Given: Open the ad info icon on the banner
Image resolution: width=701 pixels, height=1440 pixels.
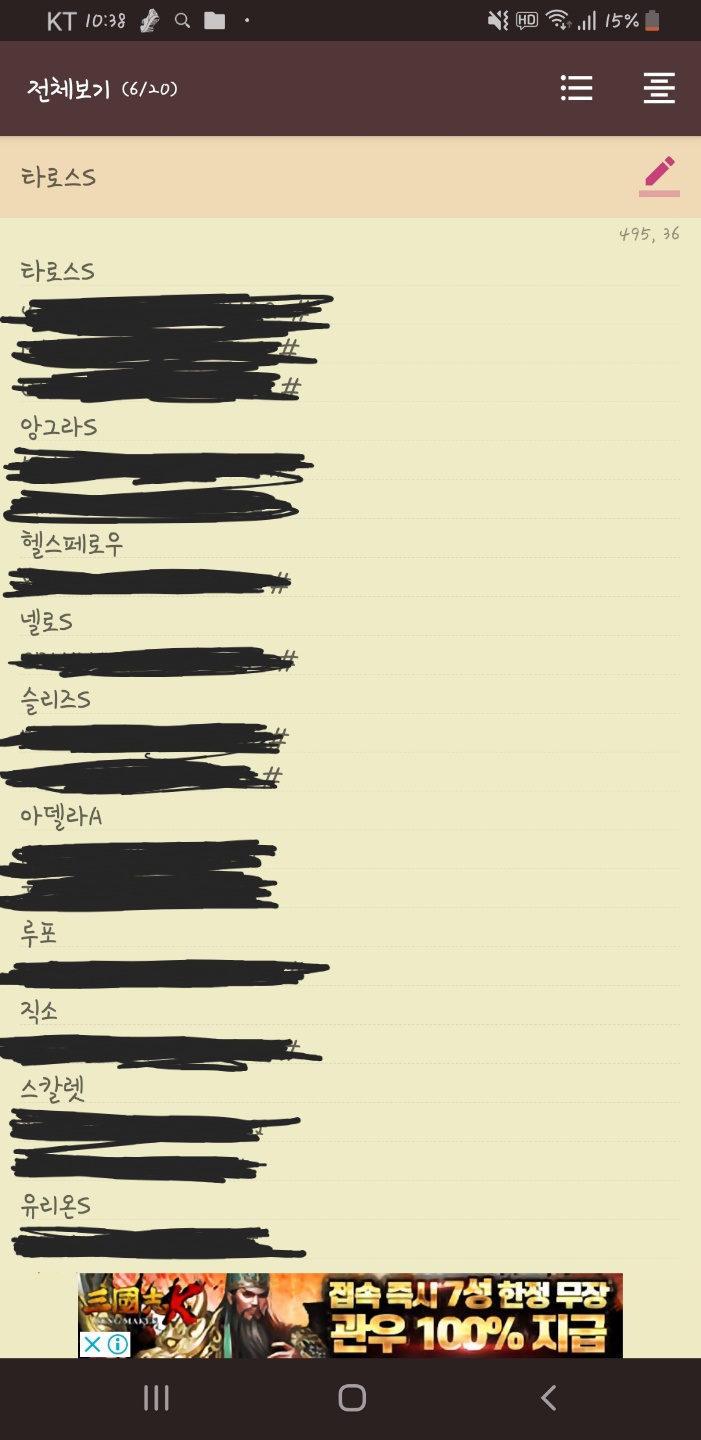Looking at the screenshot, I should tap(118, 1345).
